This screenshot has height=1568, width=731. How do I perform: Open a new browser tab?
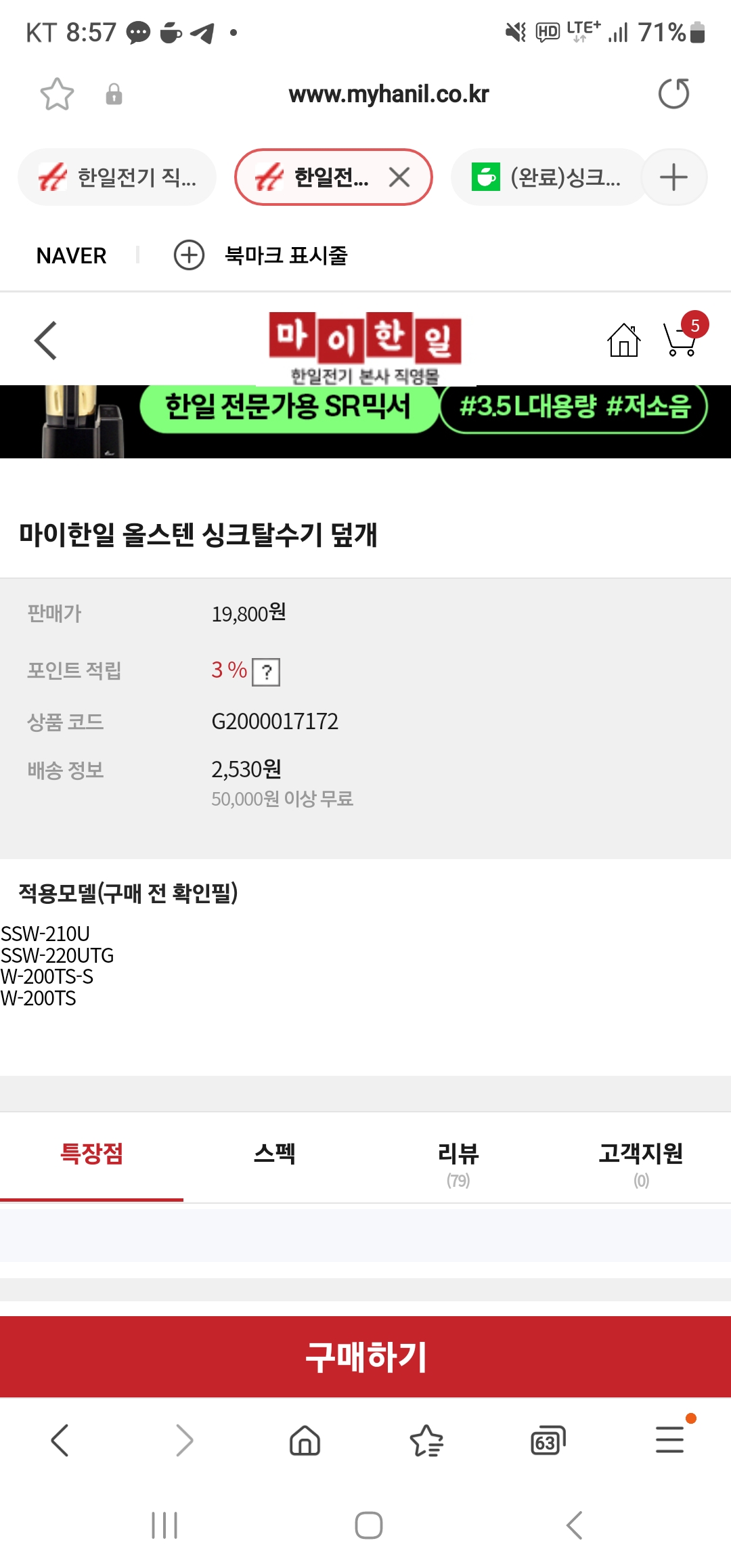pyautogui.click(x=673, y=177)
